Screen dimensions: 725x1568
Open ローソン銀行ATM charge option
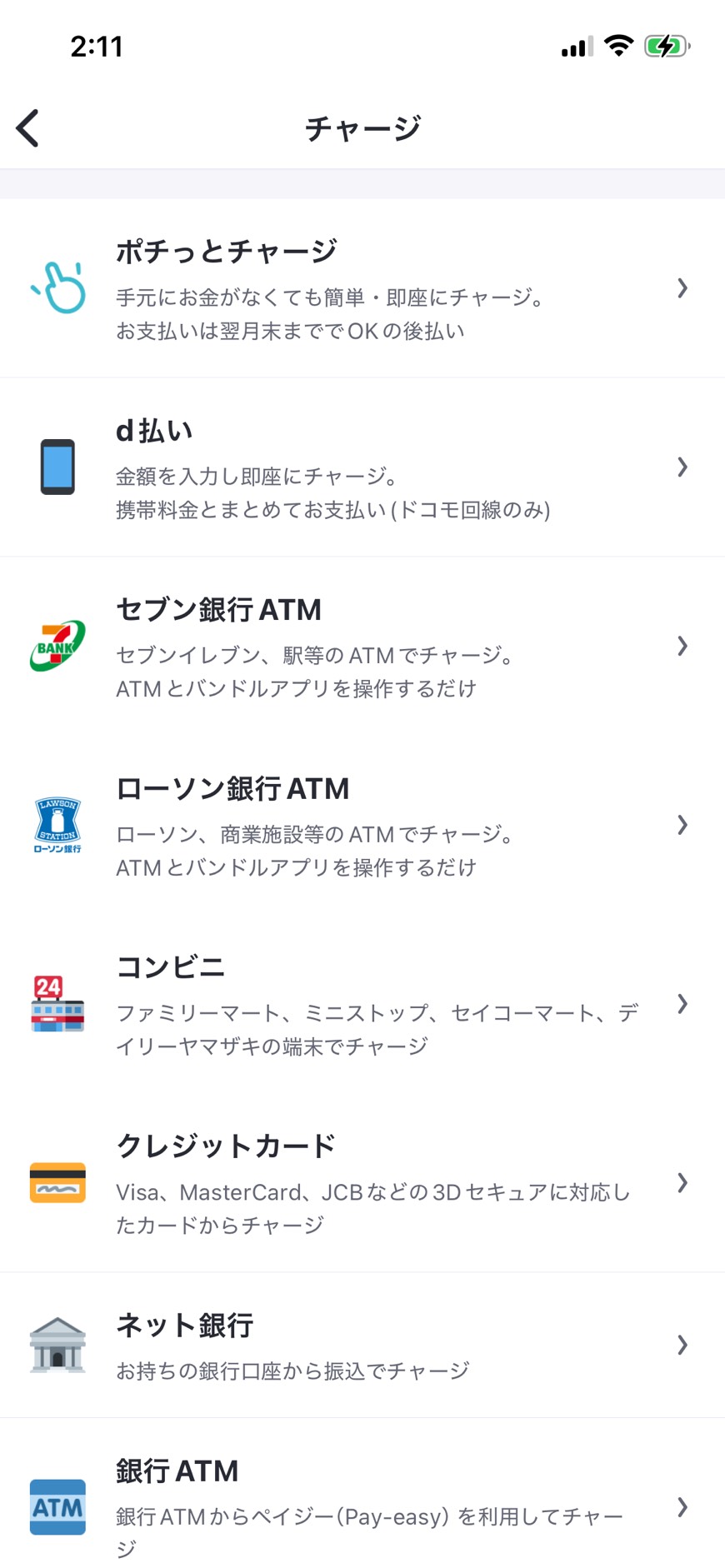coord(362,826)
